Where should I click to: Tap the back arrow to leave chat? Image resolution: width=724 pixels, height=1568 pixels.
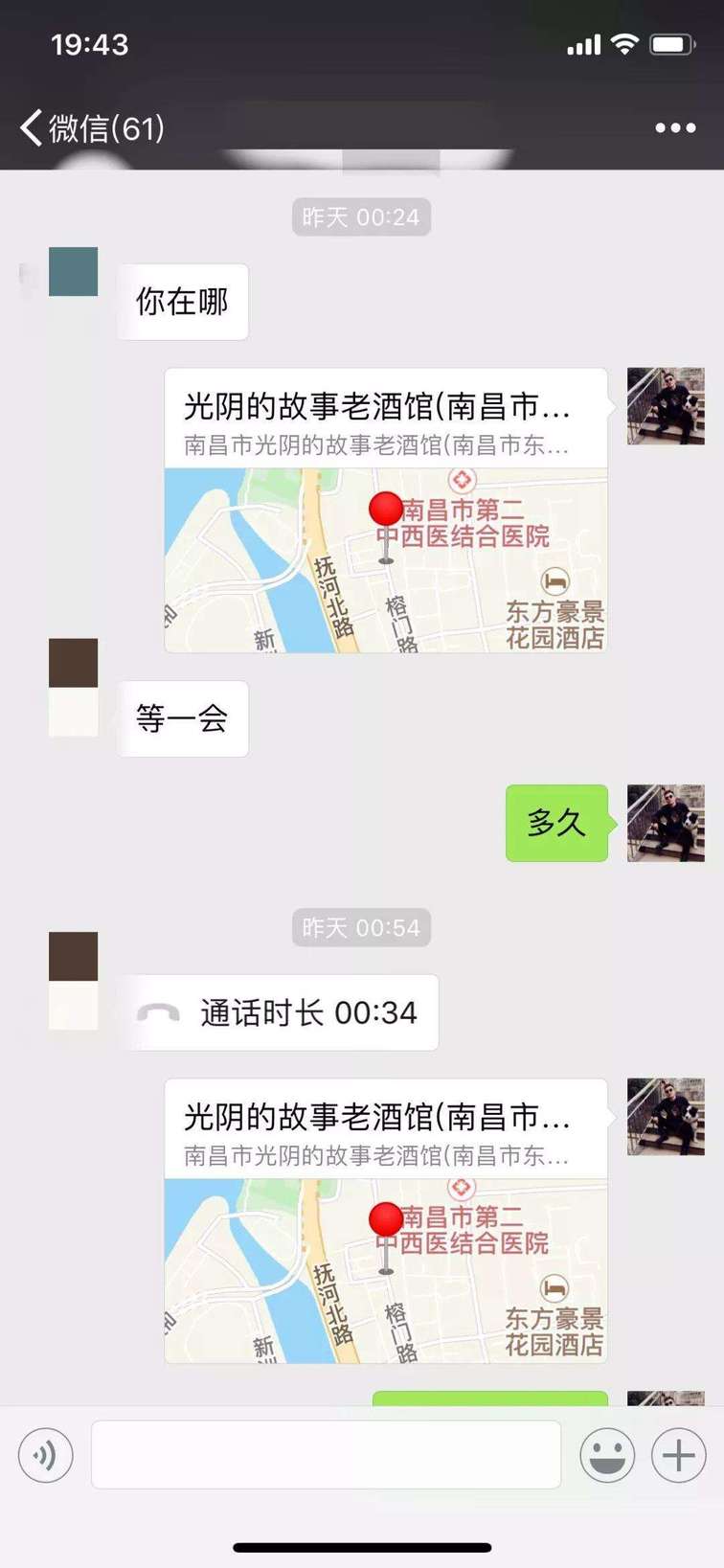[31, 125]
